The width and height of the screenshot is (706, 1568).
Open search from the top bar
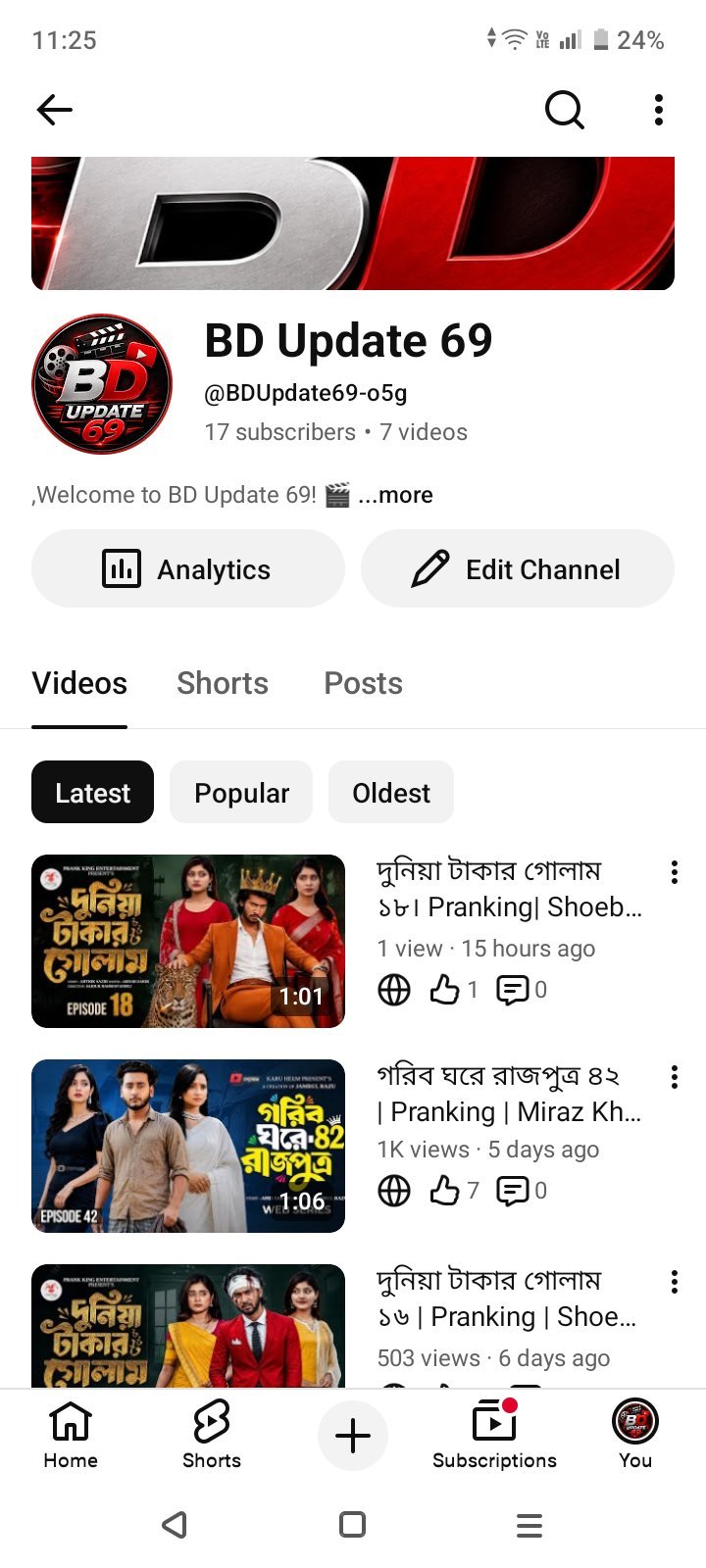click(x=565, y=110)
